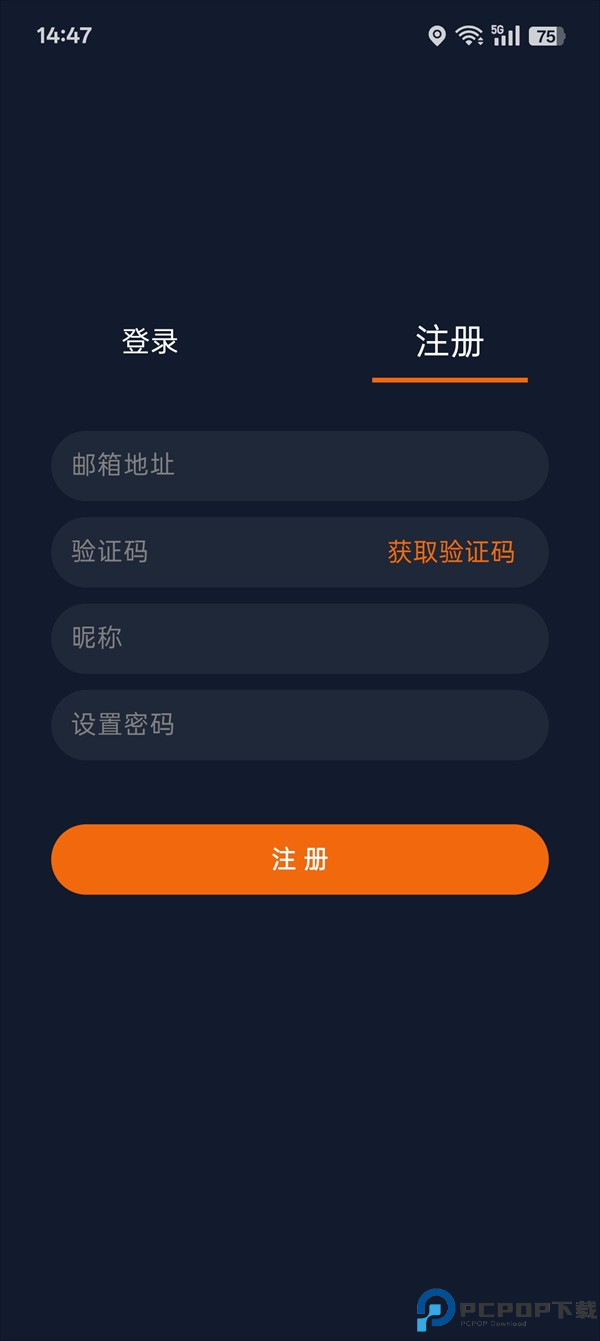
Task: Submit with the orange 注册 button
Action: (300, 859)
